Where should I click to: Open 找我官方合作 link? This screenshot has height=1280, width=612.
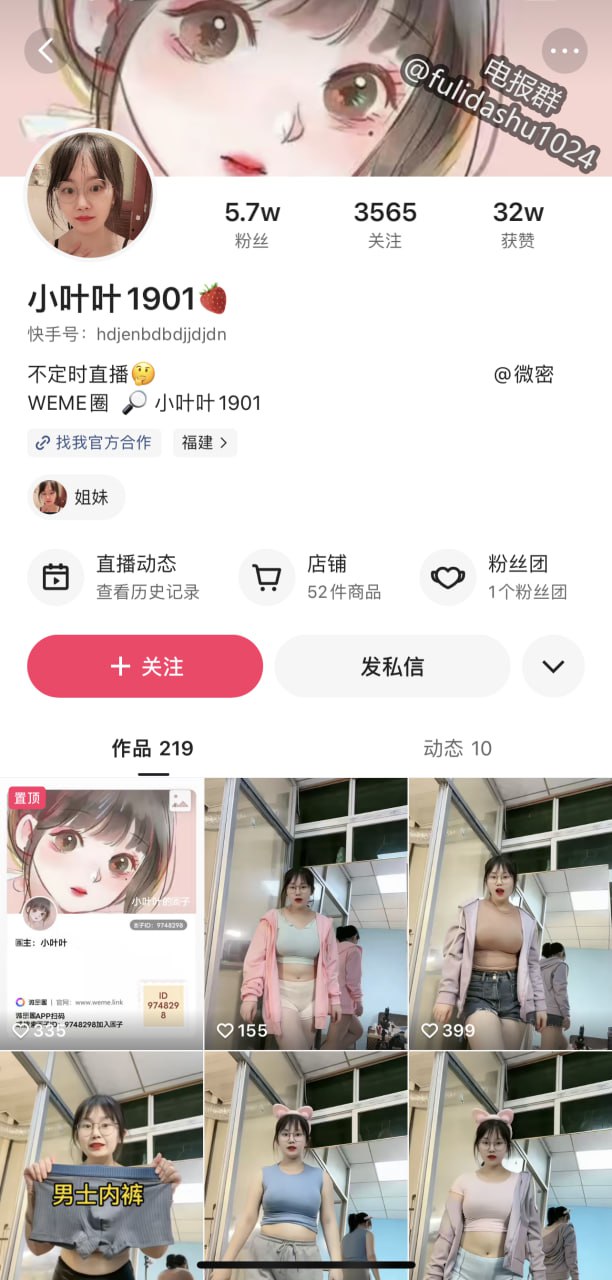click(x=95, y=442)
